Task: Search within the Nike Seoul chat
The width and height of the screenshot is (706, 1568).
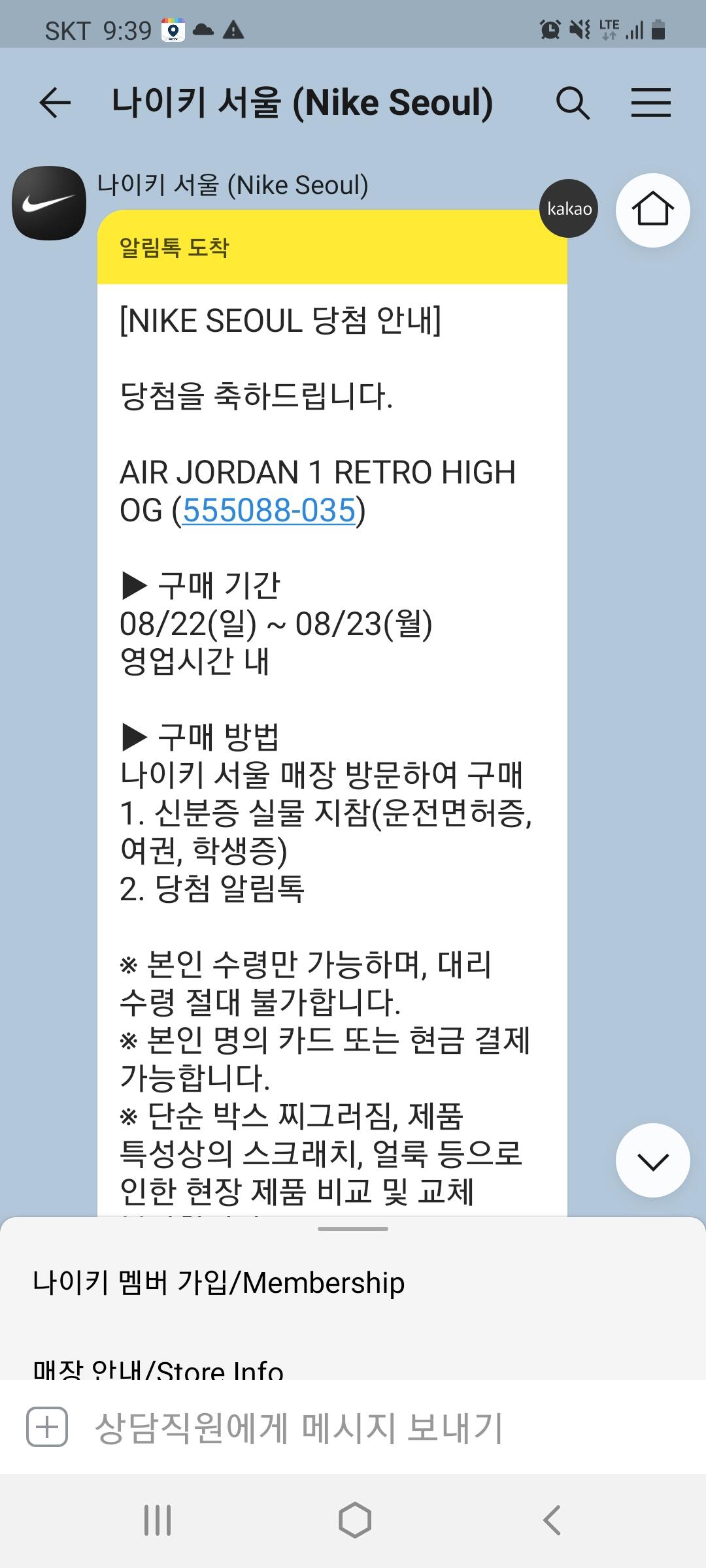Action: 573,103
